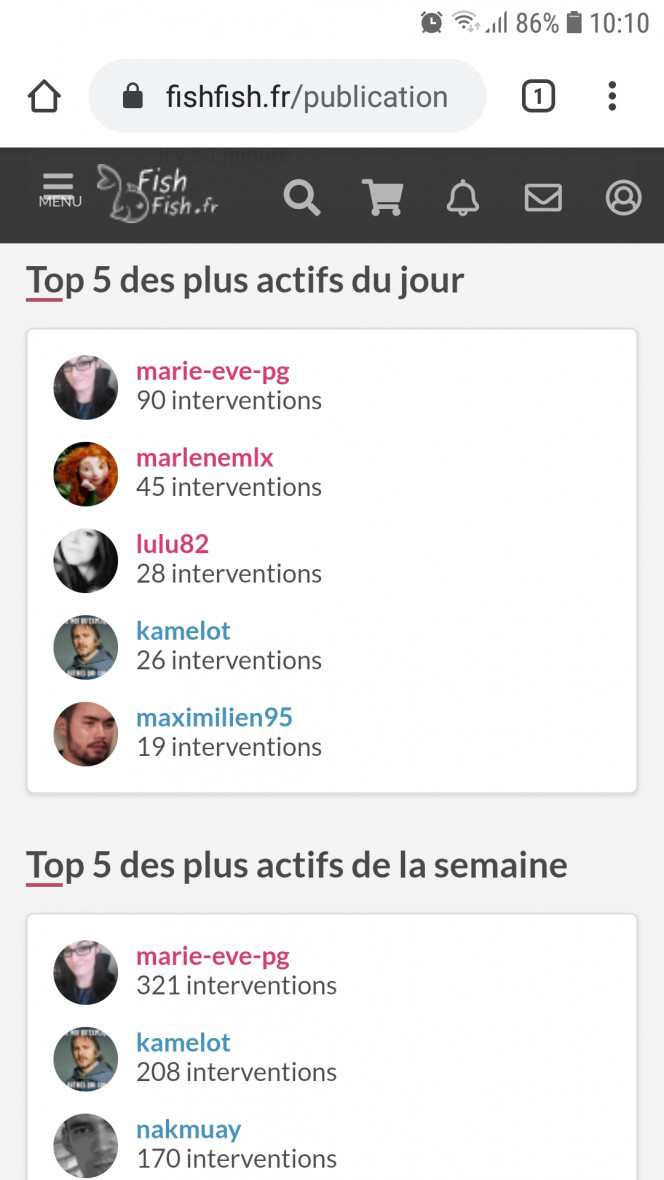The image size is (664, 1180).
Task: Go to the FishFish.fr home logo
Action: click(158, 193)
